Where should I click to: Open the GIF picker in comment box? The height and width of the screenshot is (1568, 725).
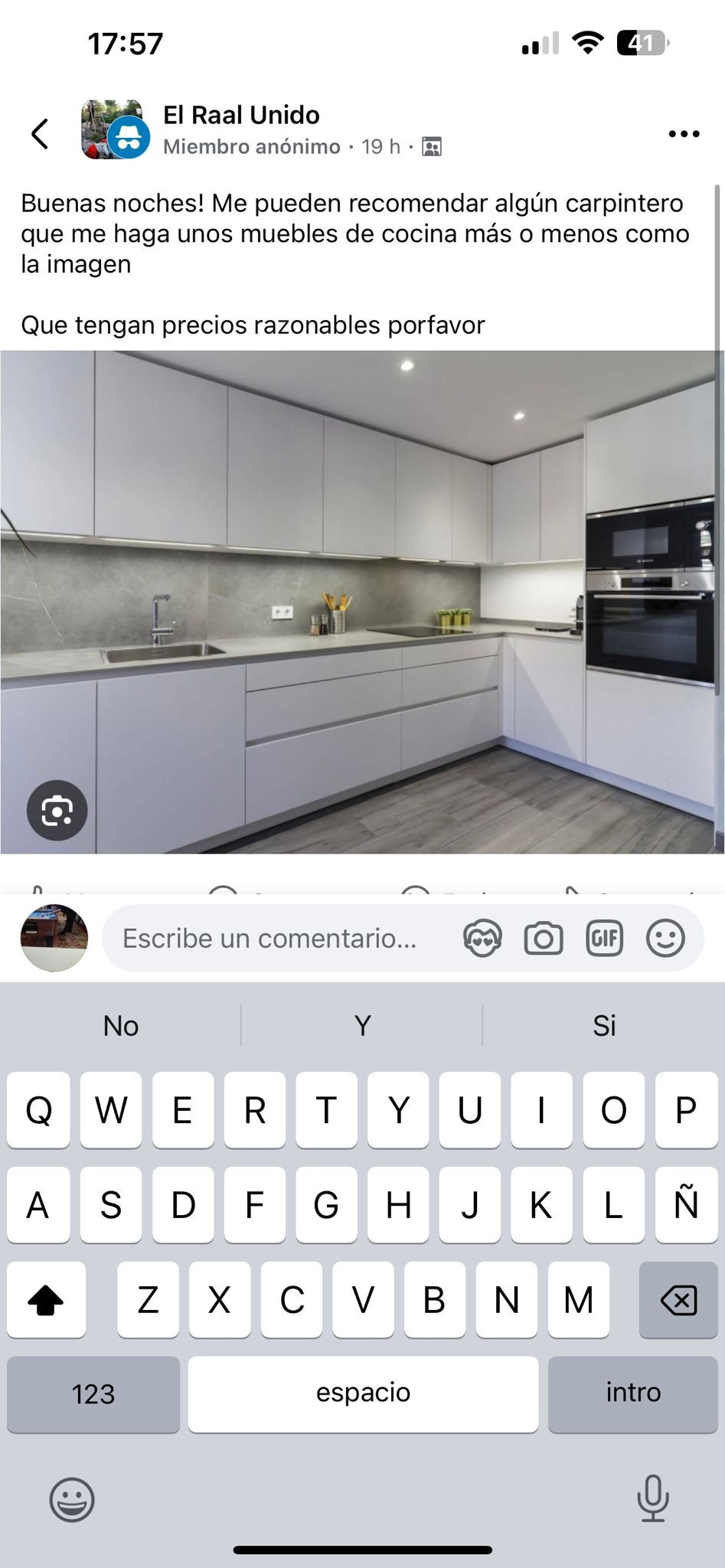click(605, 939)
